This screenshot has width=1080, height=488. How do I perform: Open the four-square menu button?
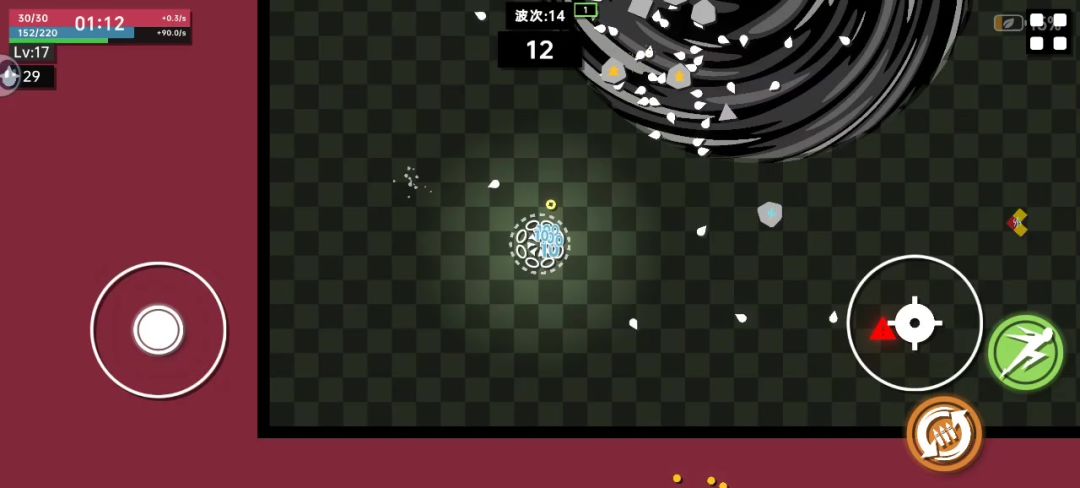pyautogui.click(x=1049, y=31)
